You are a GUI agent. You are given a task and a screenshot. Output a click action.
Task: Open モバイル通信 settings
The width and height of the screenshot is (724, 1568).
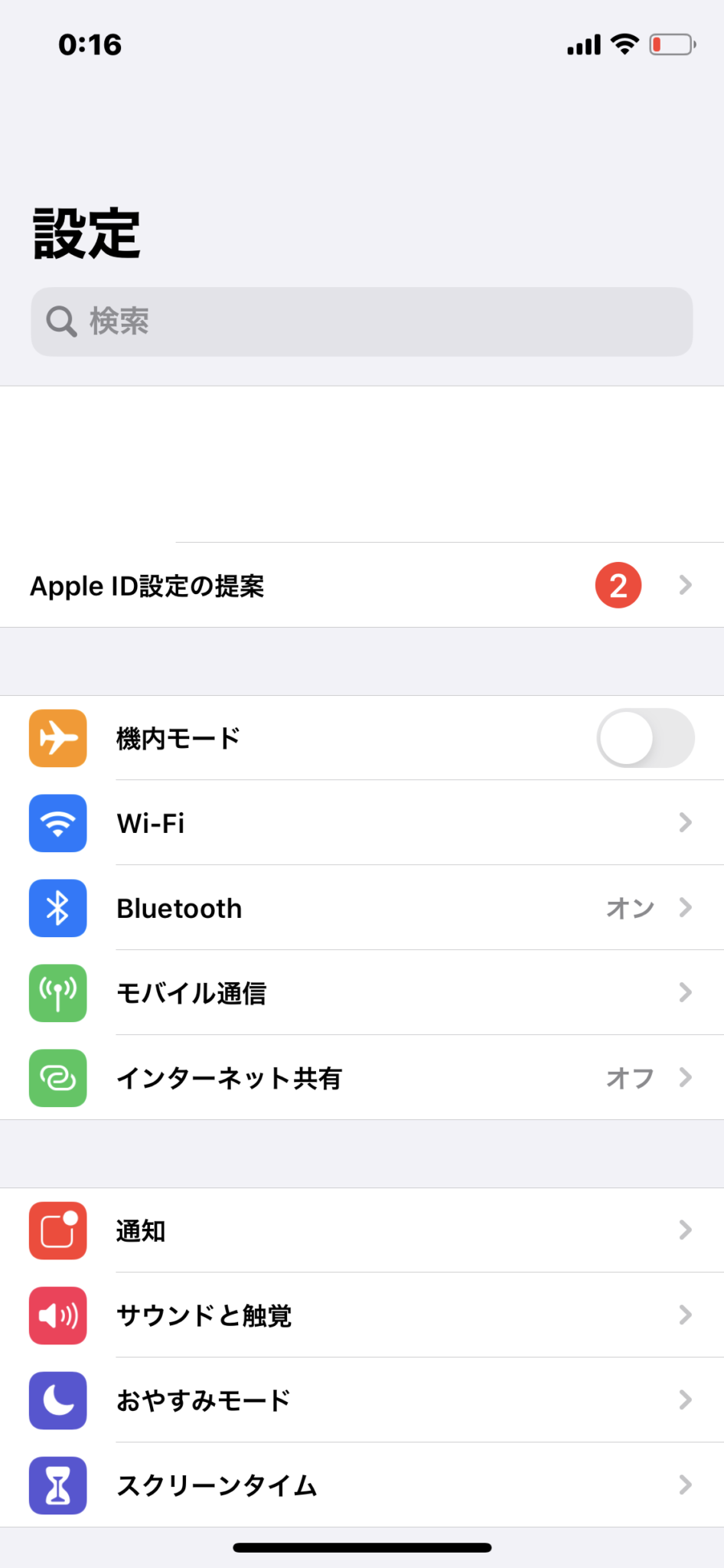coord(361,993)
